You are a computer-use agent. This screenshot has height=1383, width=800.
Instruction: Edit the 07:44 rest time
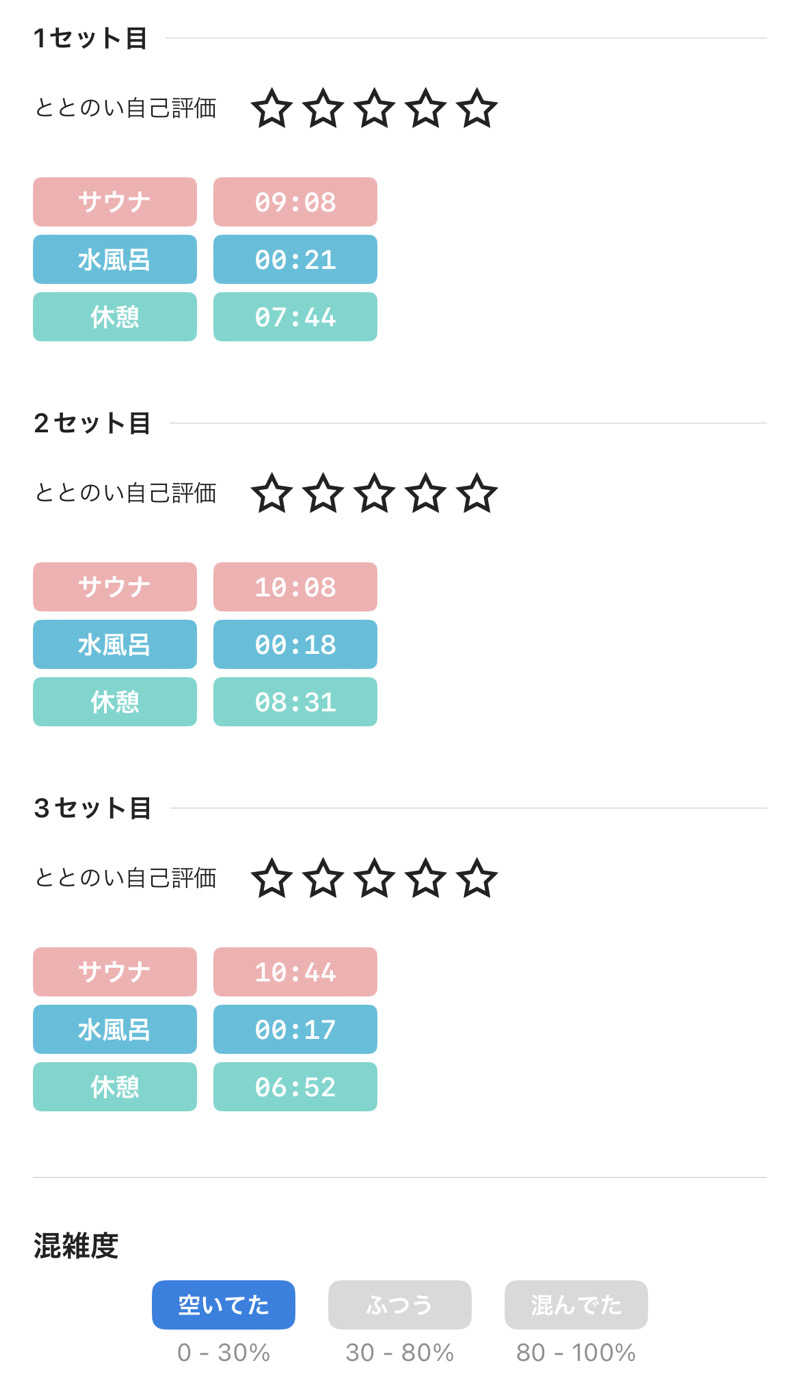pos(295,317)
